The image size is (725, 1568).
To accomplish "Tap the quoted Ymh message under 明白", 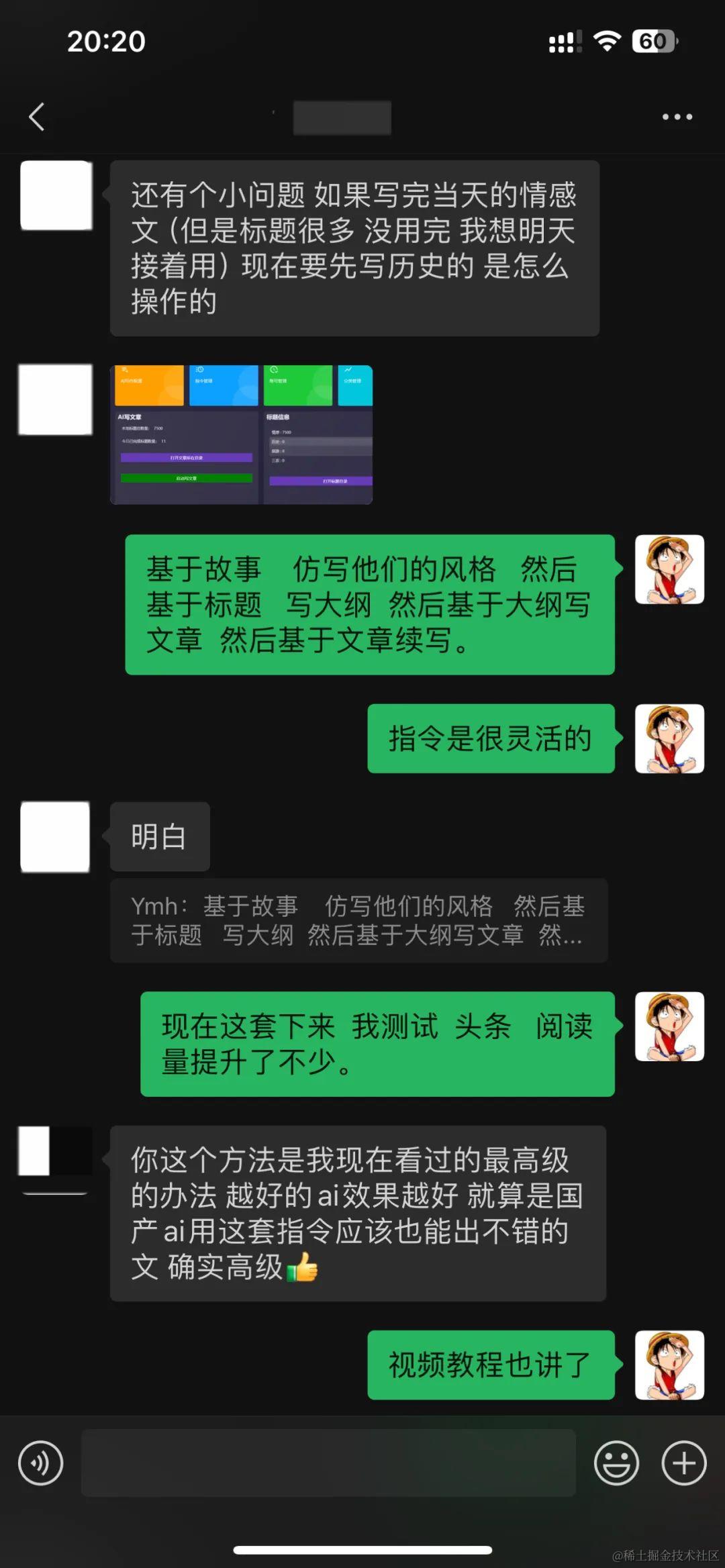I will 358,920.
